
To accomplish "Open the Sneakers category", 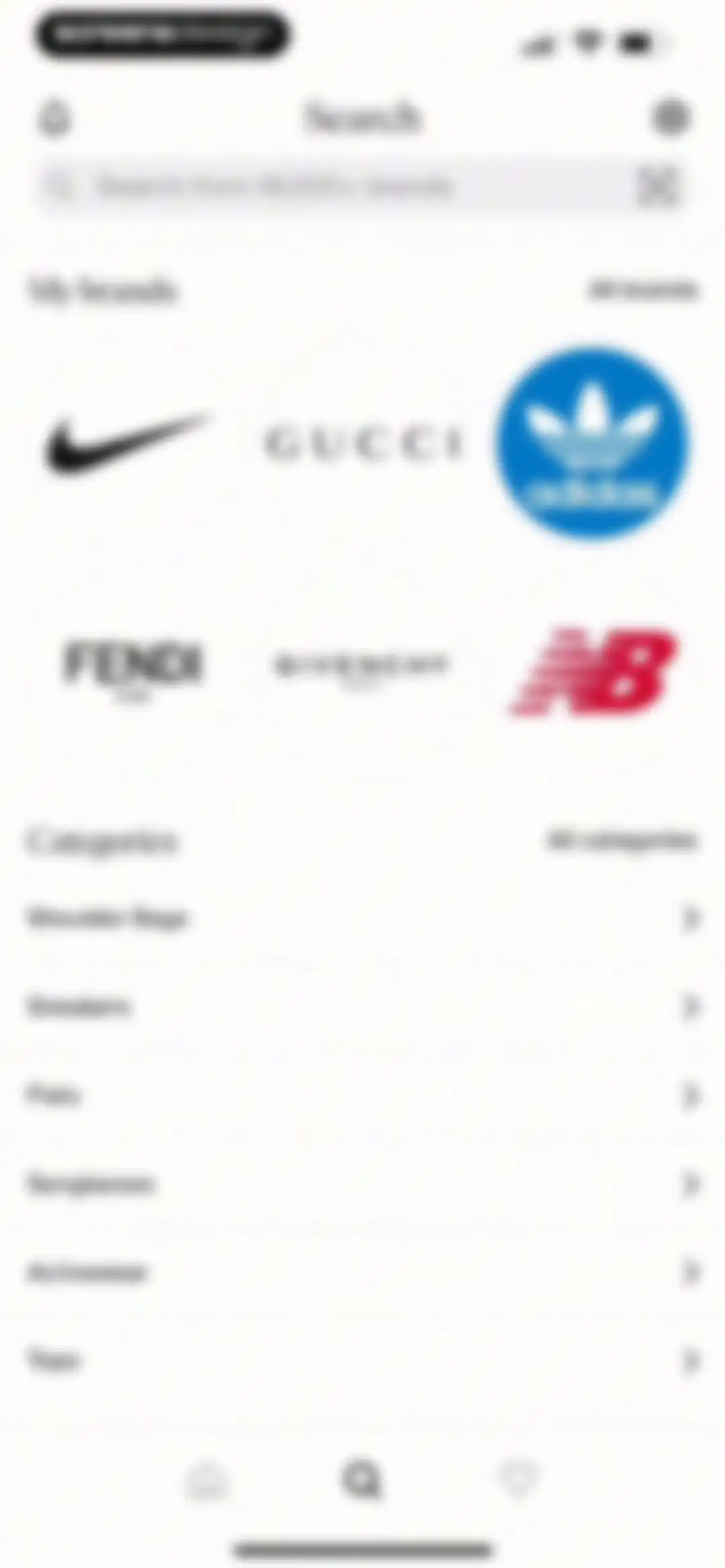I will pyautogui.click(x=362, y=1007).
